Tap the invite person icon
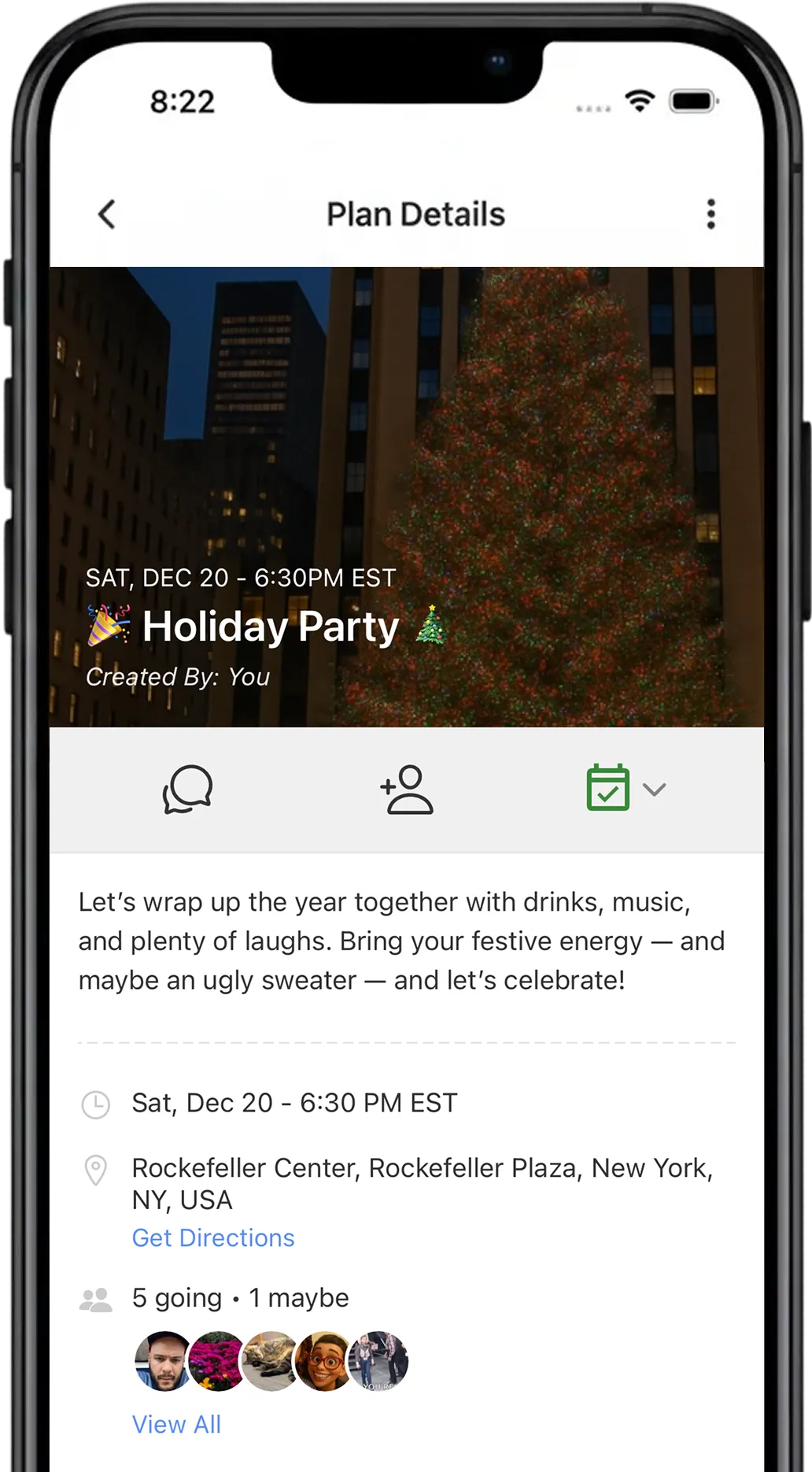Image resolution: width=812 pixels, height=1472 pixels. point(406,790)
